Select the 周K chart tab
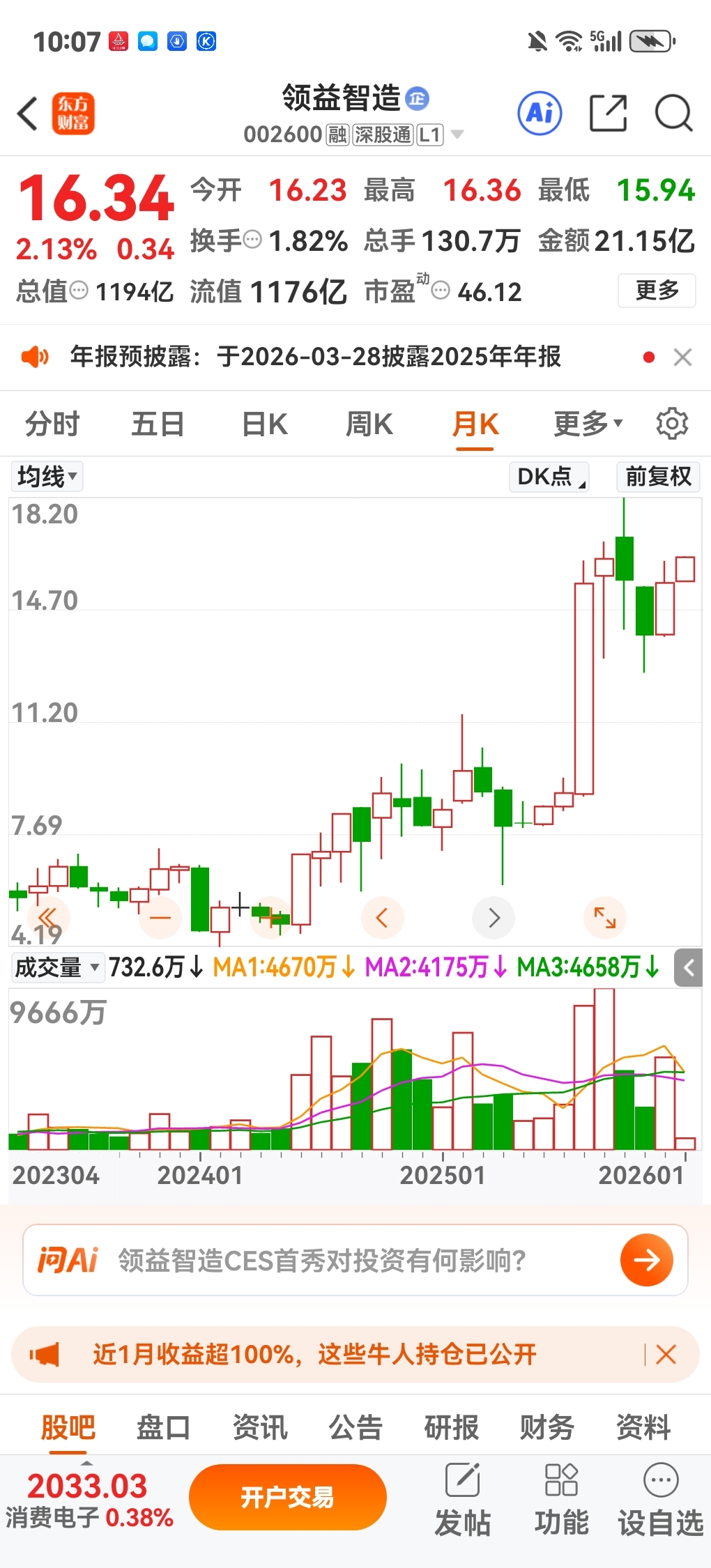The image size is (711, 1568). [x=369, y=424]
